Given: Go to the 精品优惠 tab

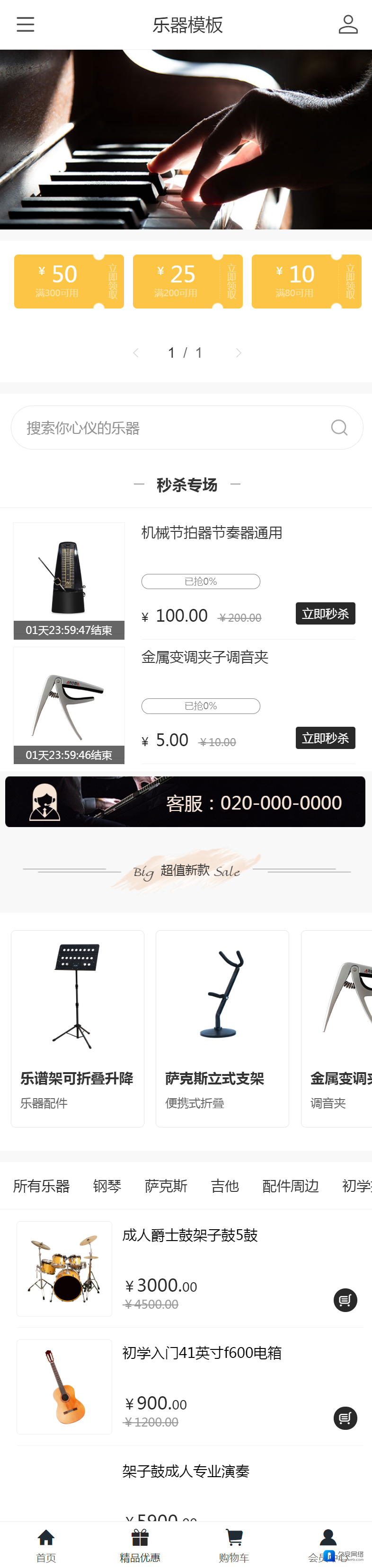Looking at the screenshot, I should point(140,1545).
